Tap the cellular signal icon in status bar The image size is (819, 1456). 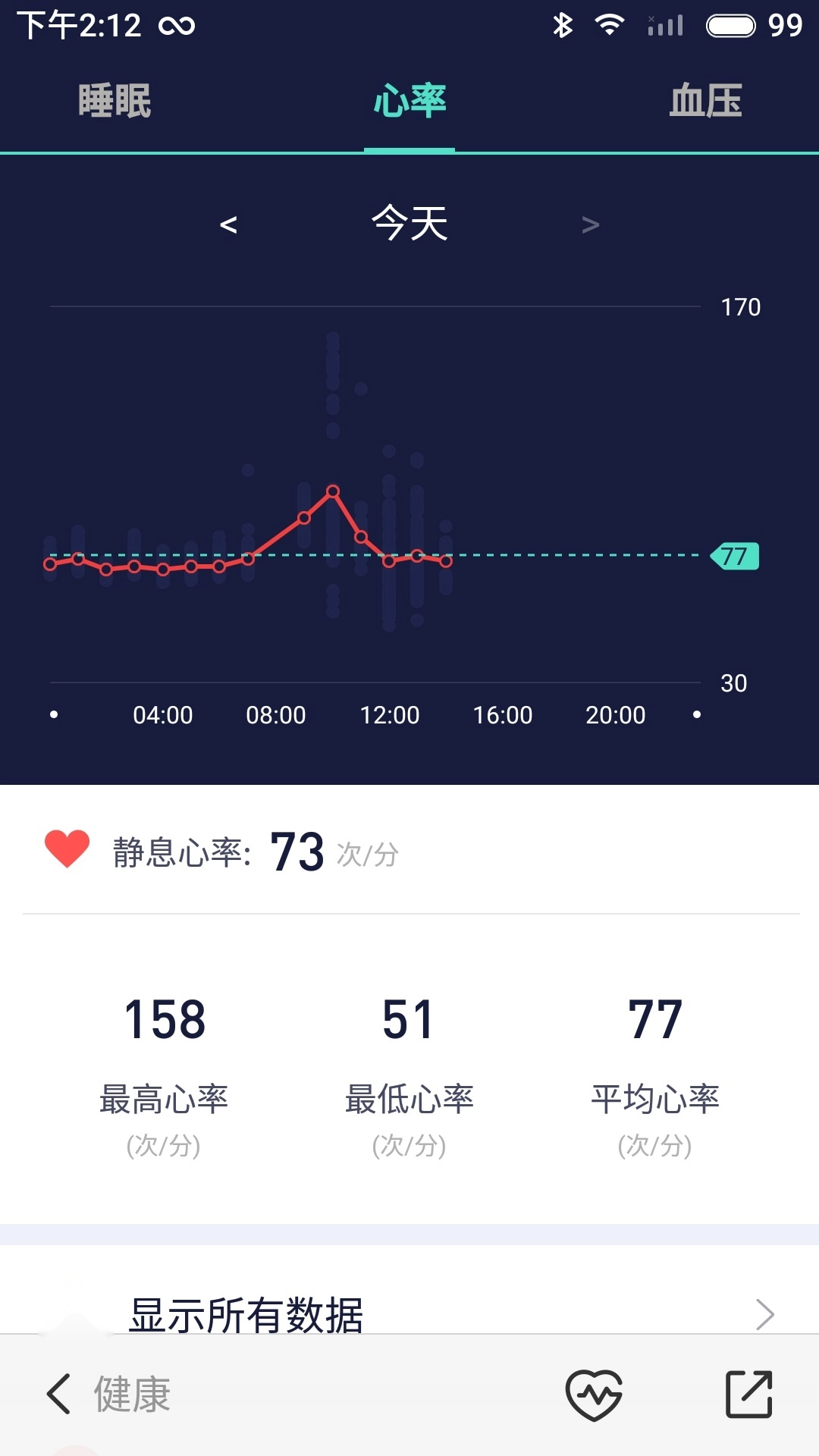(x=664, y=27)
